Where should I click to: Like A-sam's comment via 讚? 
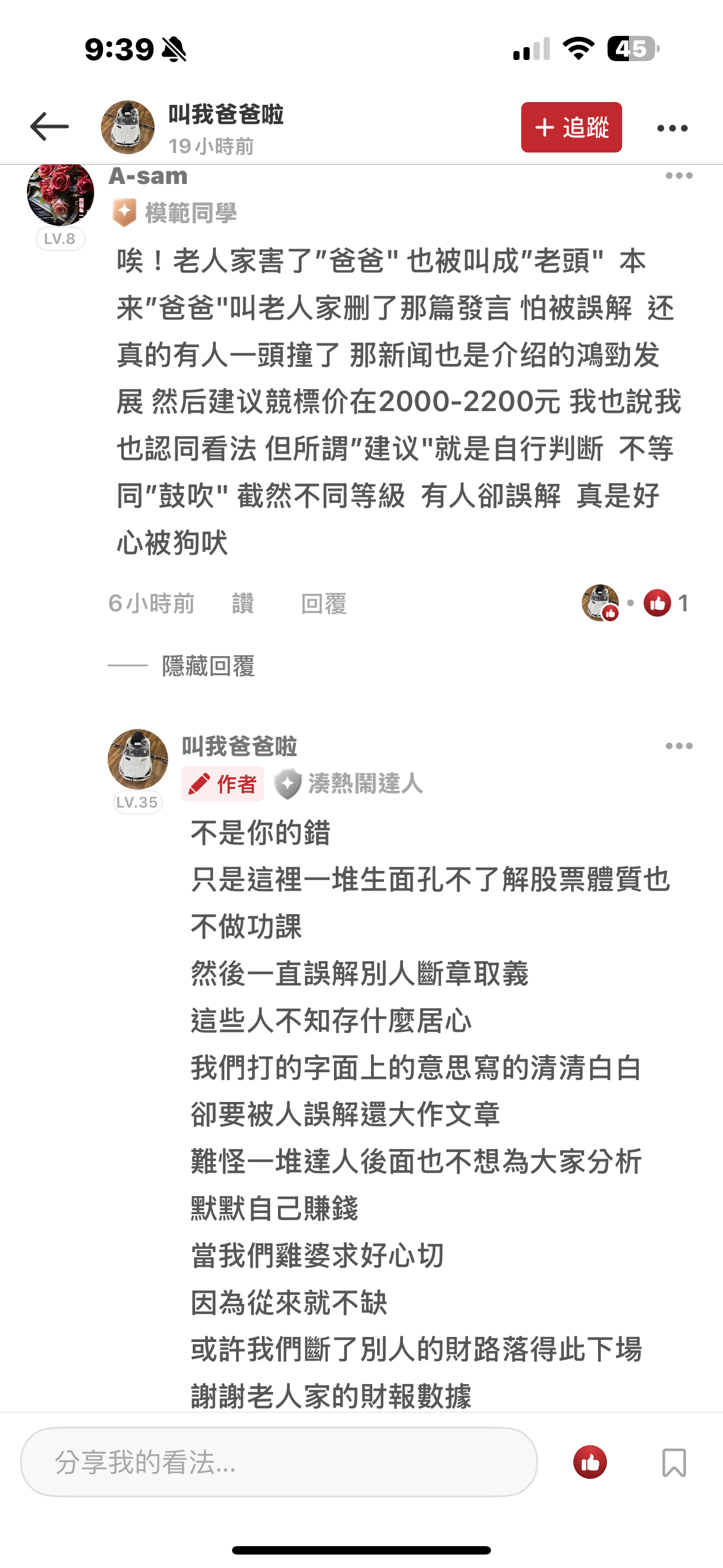tap(243, 604)
